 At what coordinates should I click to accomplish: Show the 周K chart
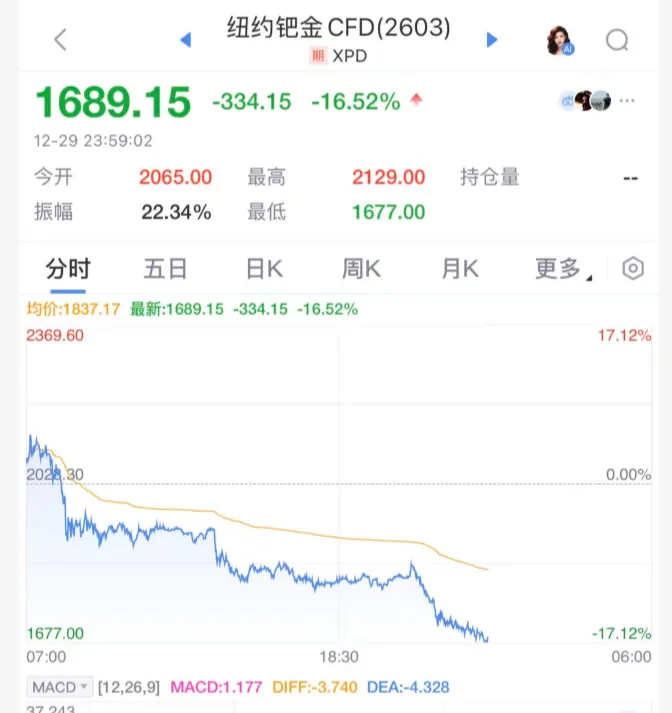[362, 268]
